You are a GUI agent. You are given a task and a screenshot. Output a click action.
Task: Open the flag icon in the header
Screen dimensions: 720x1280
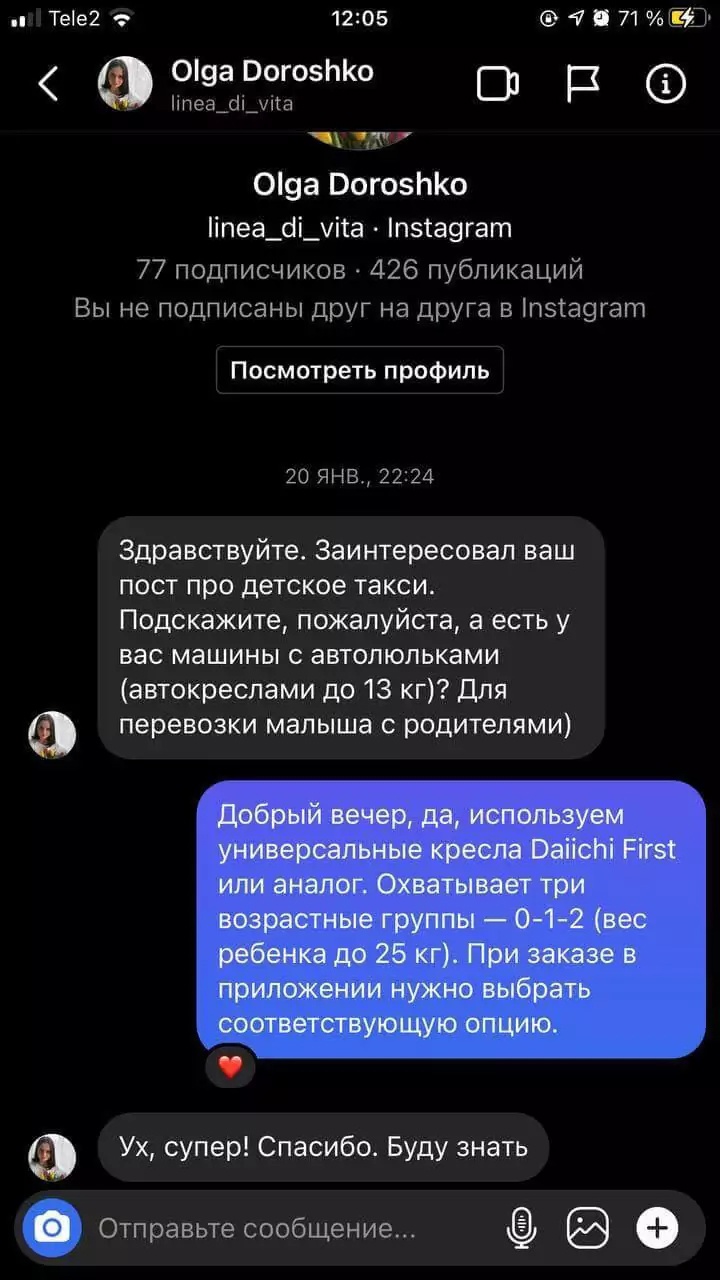tap(582, 84)
